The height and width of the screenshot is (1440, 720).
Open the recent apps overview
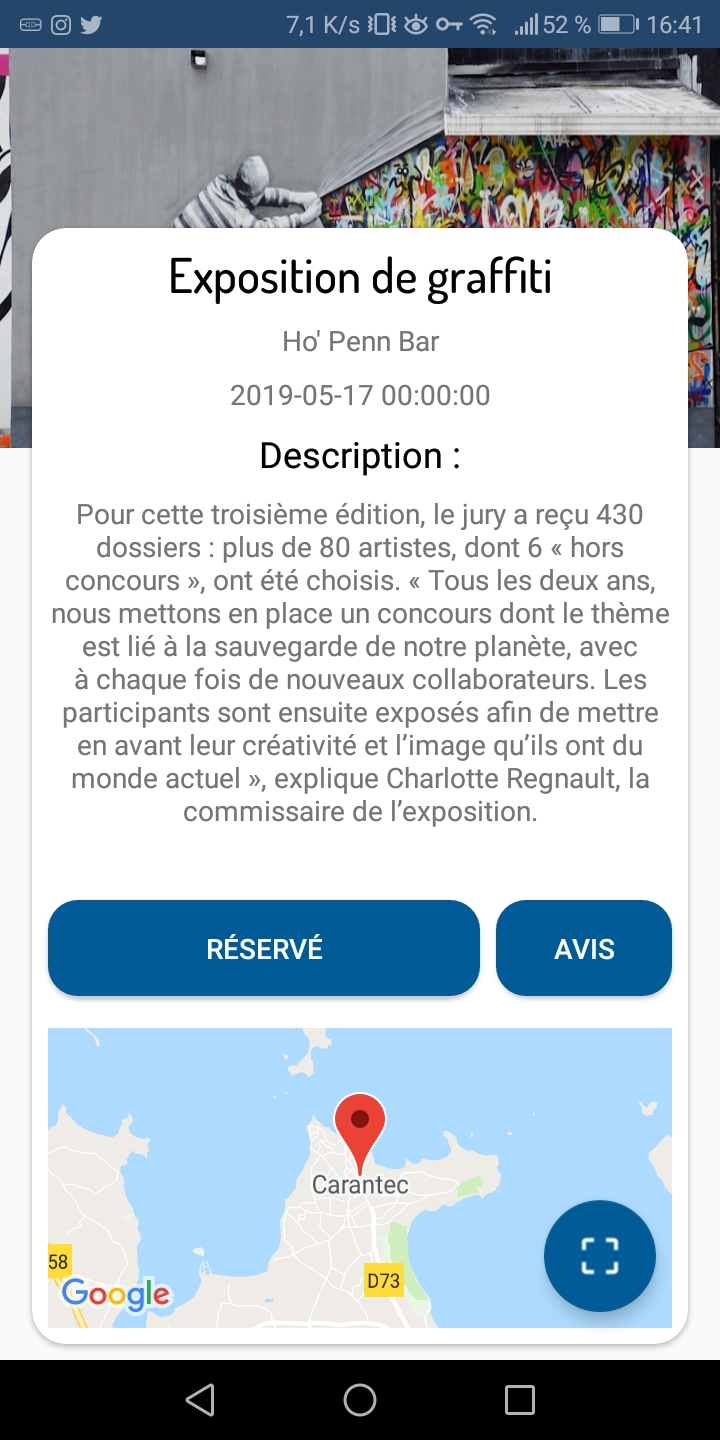520,1400
